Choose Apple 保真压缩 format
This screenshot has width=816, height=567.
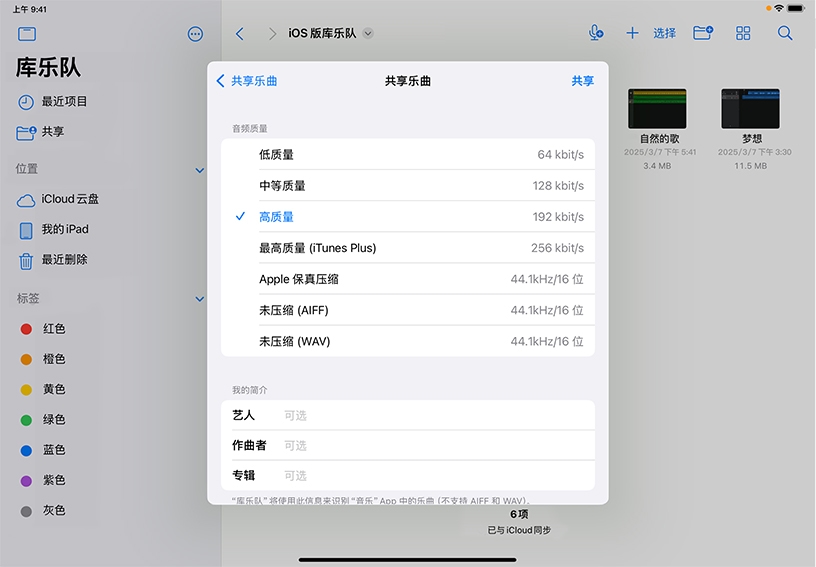click(407, 279)
